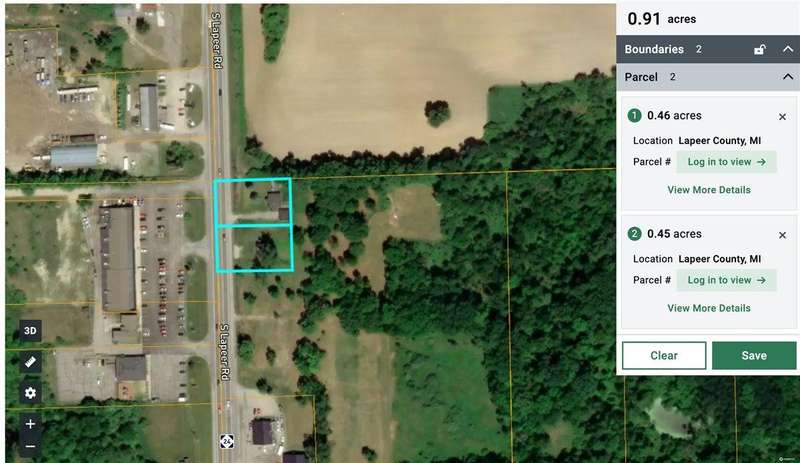Remove the 0.46 acres parcel
The height and width of the screenshot is (463, 800).
(782, 116)
